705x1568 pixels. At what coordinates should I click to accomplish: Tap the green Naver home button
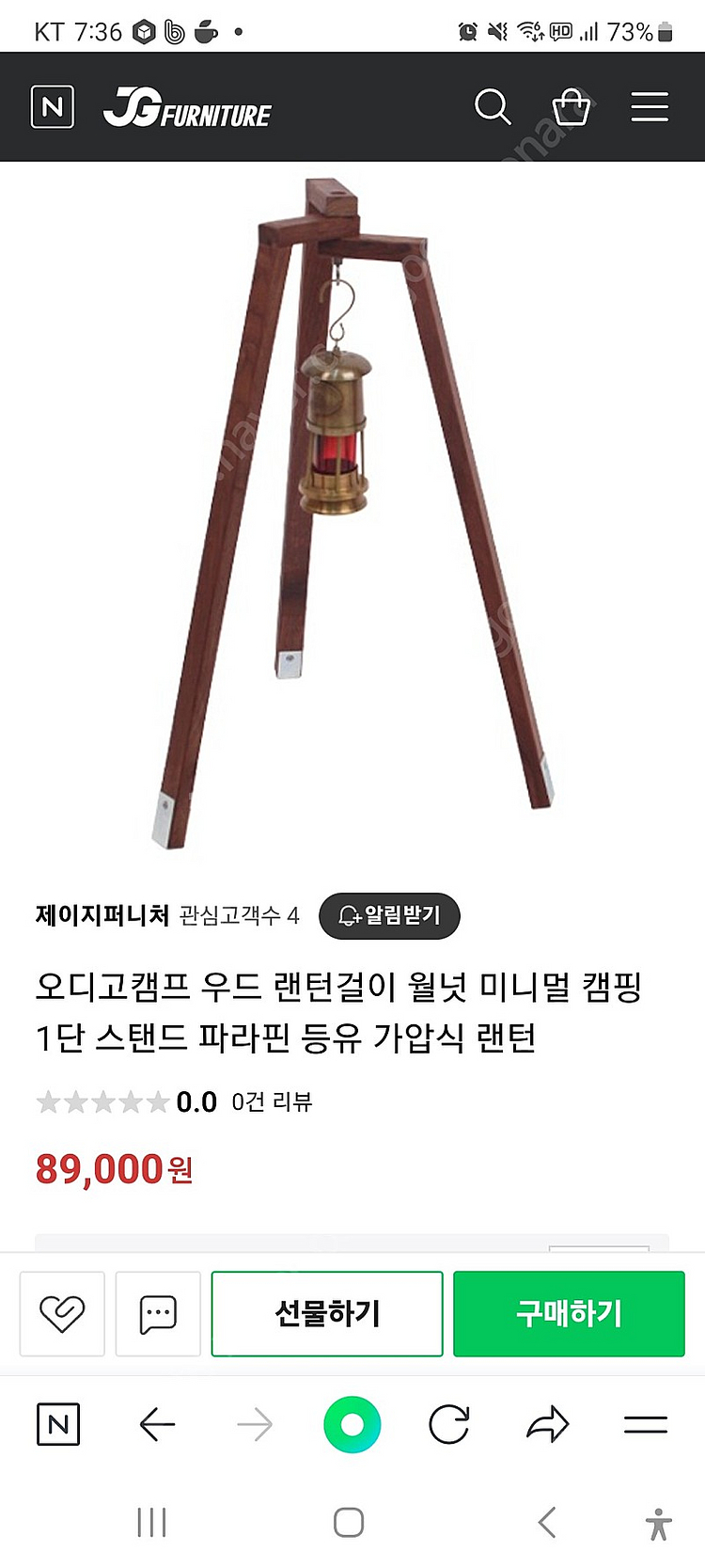[x=352, y=1425]
